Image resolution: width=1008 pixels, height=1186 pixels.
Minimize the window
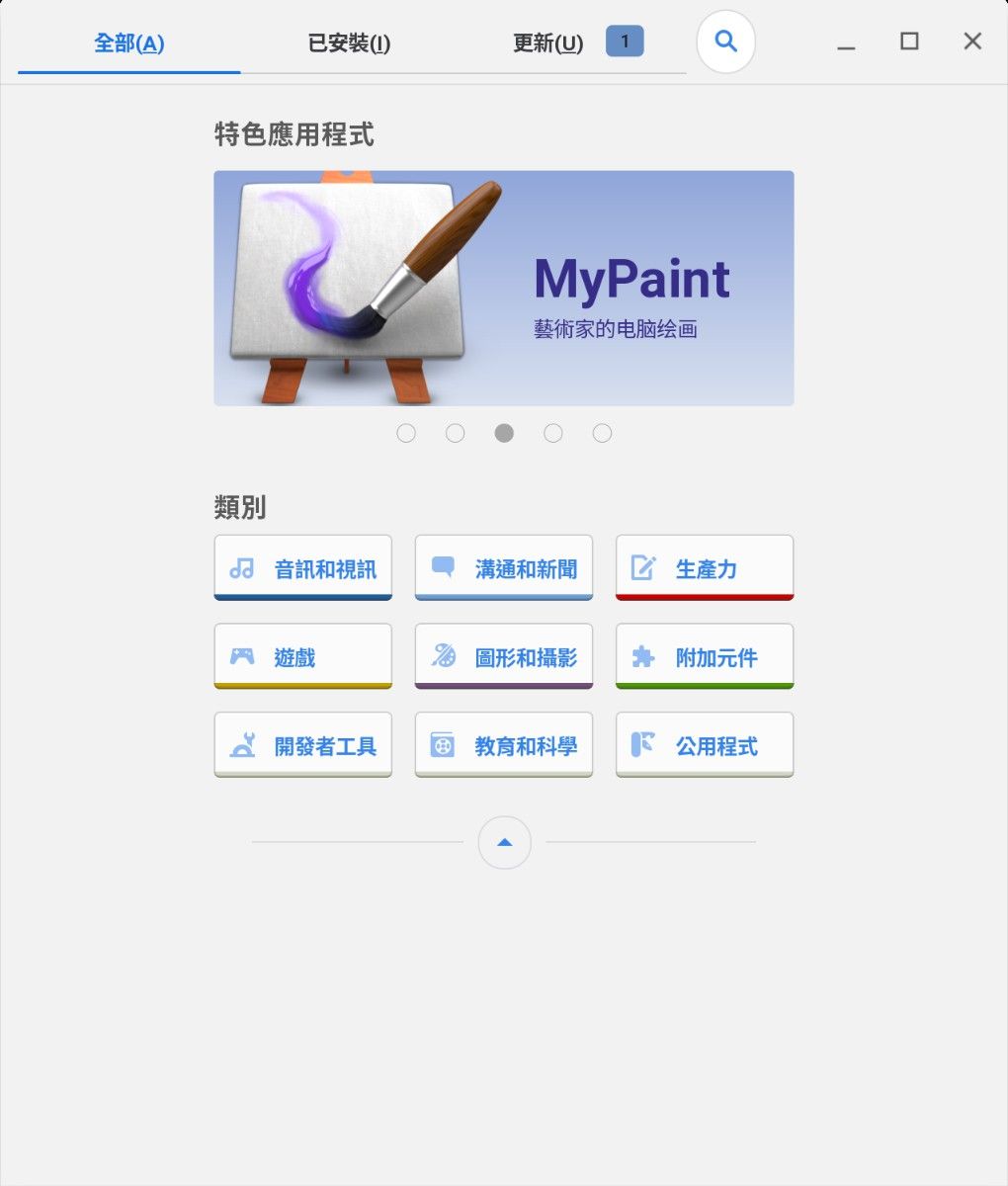pos(846,43)
